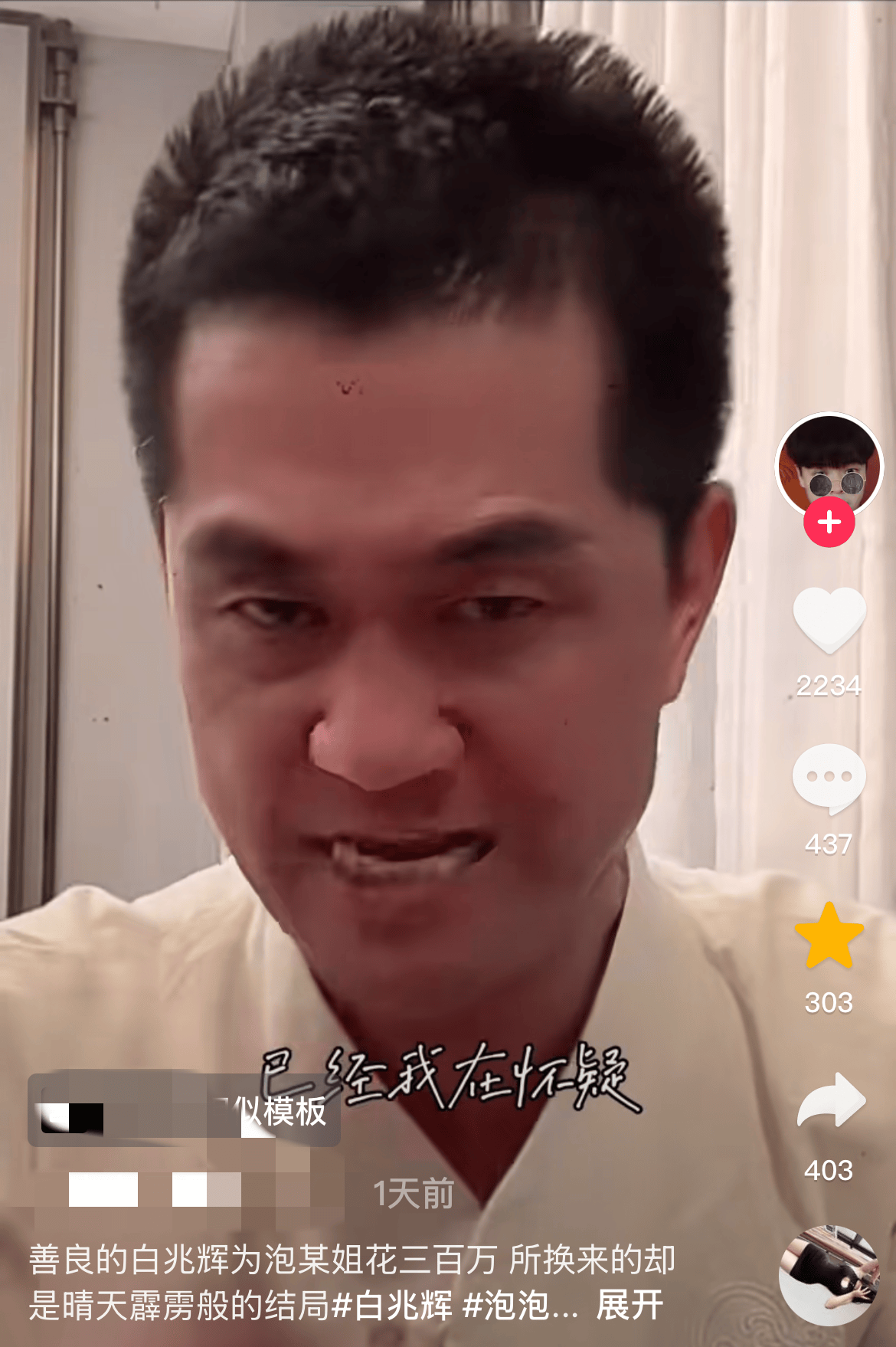Screen dimensions: 896x1347
Task: Expand the caption with 展开
Action: click(629, 1306)
